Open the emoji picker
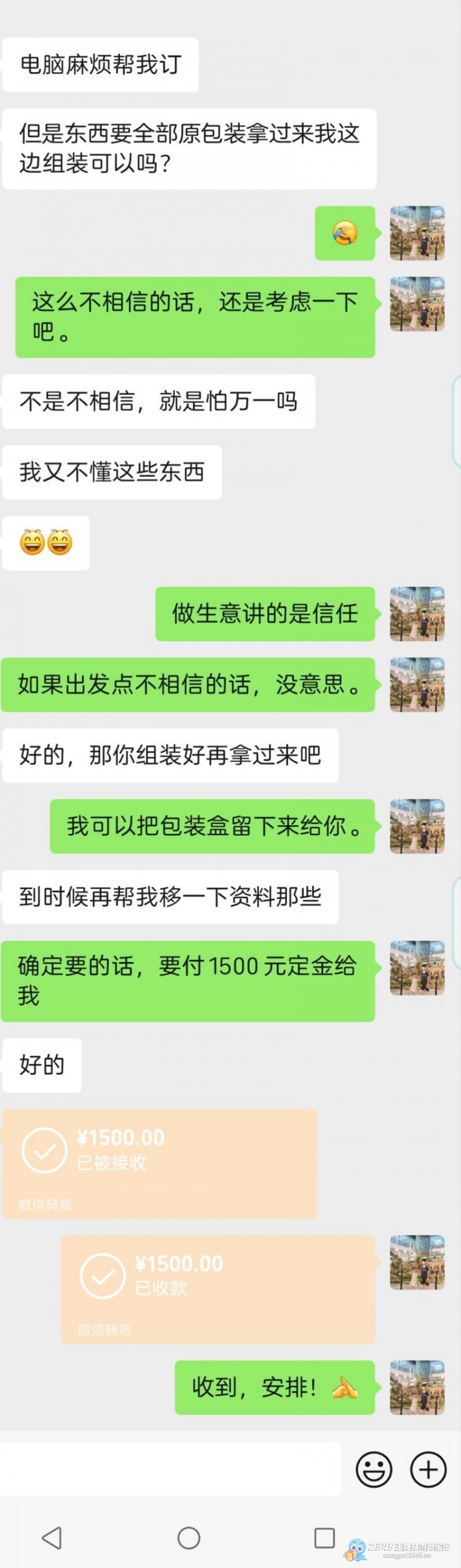 (x=374, y=1469)
